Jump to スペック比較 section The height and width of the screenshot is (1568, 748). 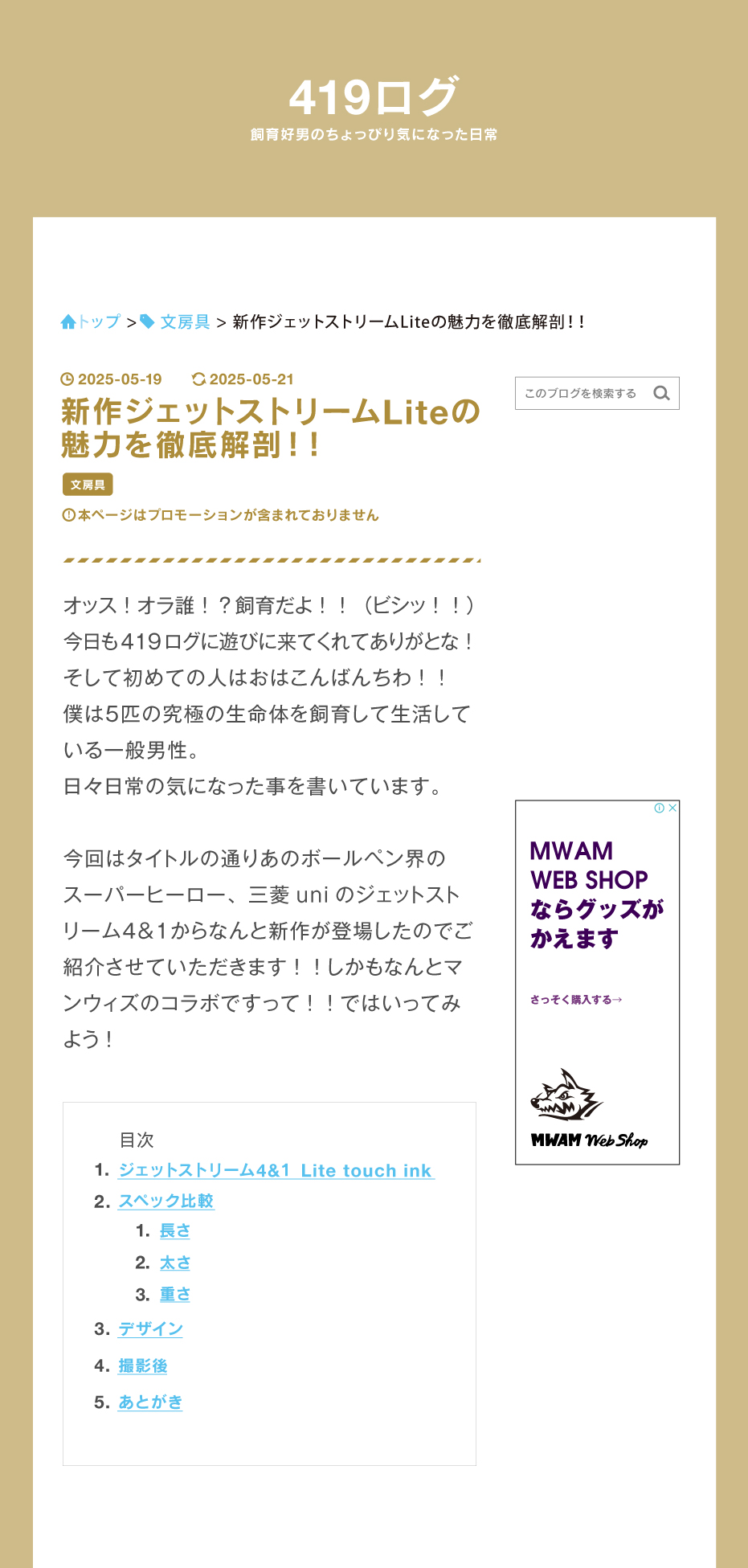click(x=166, y=1201)
